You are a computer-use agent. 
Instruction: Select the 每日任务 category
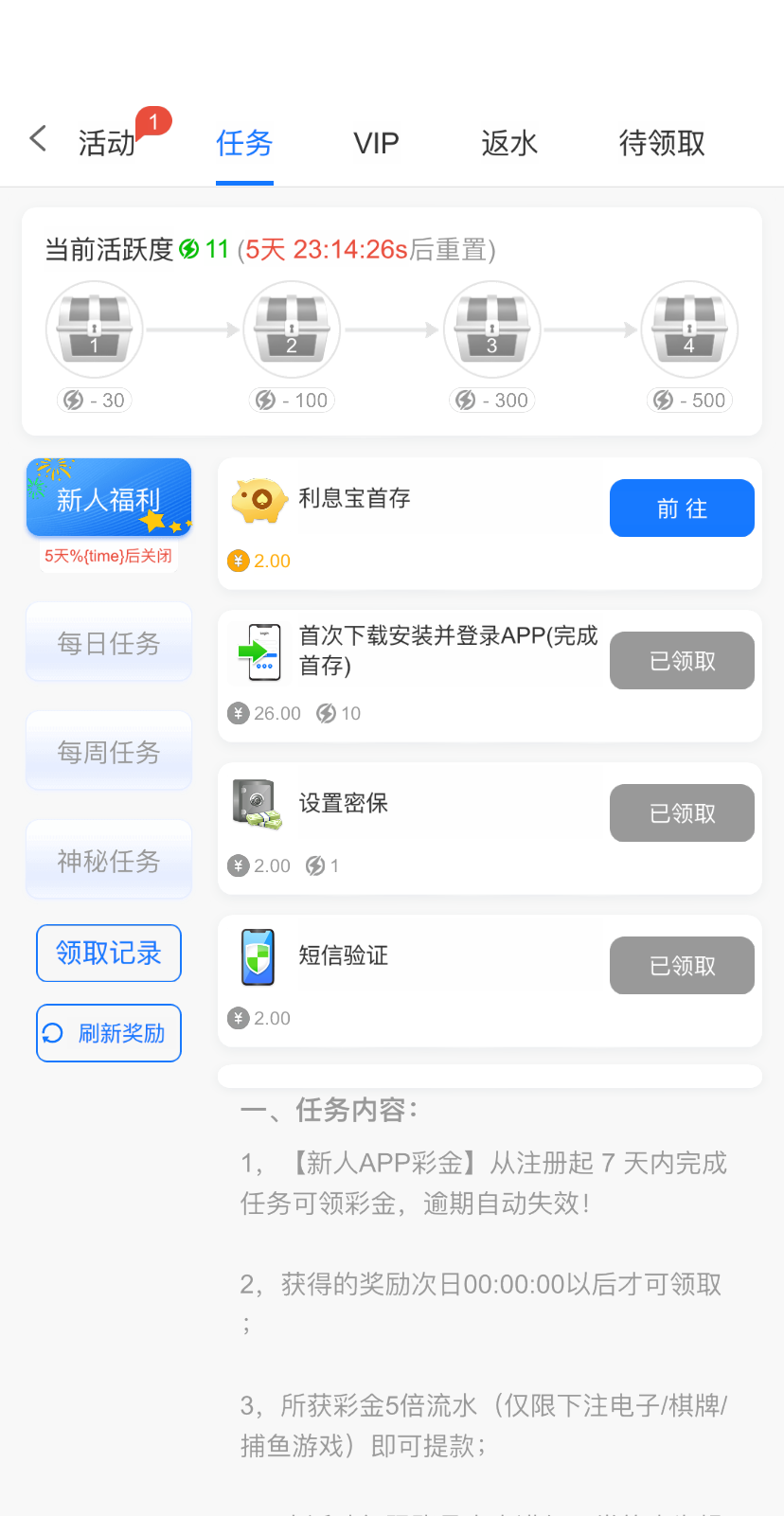(109, 643)
